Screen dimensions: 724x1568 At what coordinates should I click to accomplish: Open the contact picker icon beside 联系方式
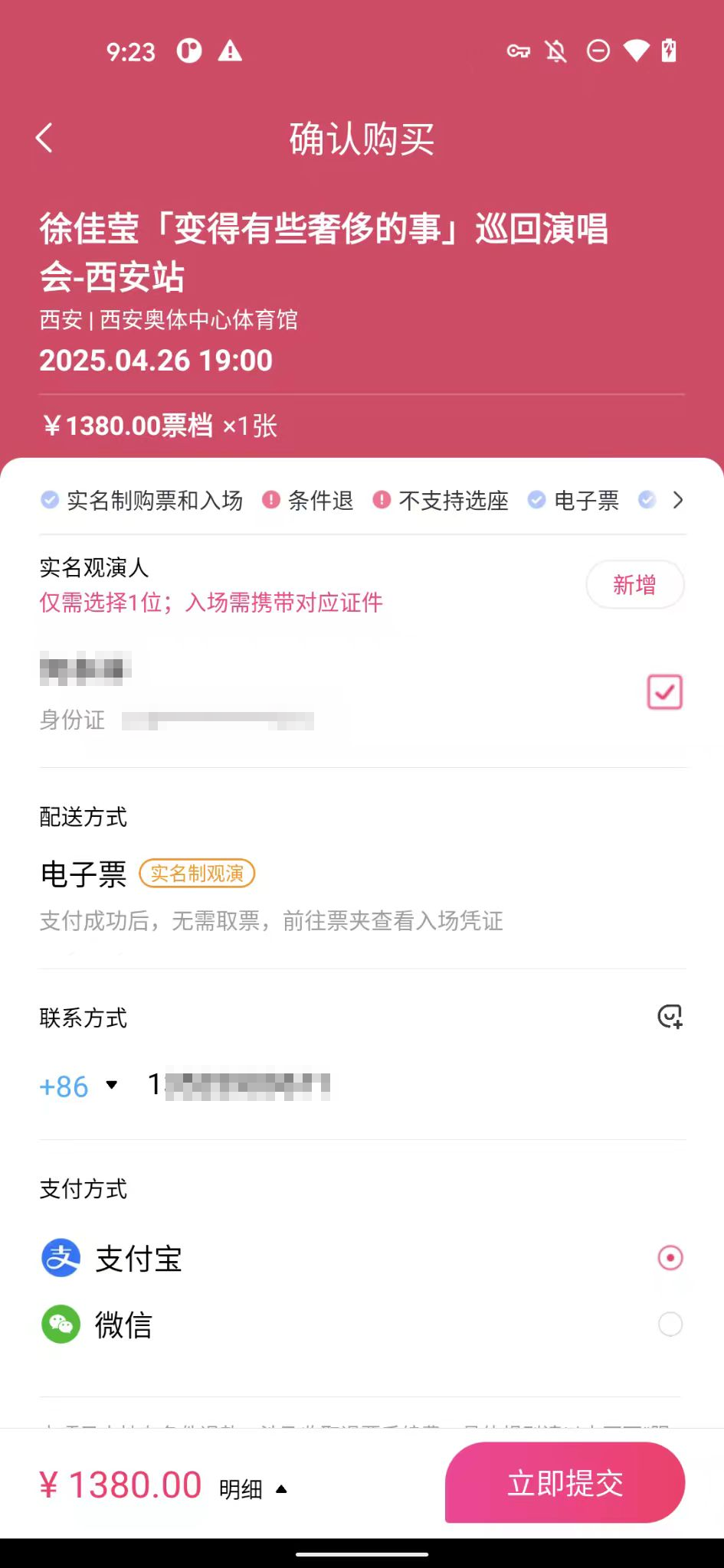(670, 1017)
